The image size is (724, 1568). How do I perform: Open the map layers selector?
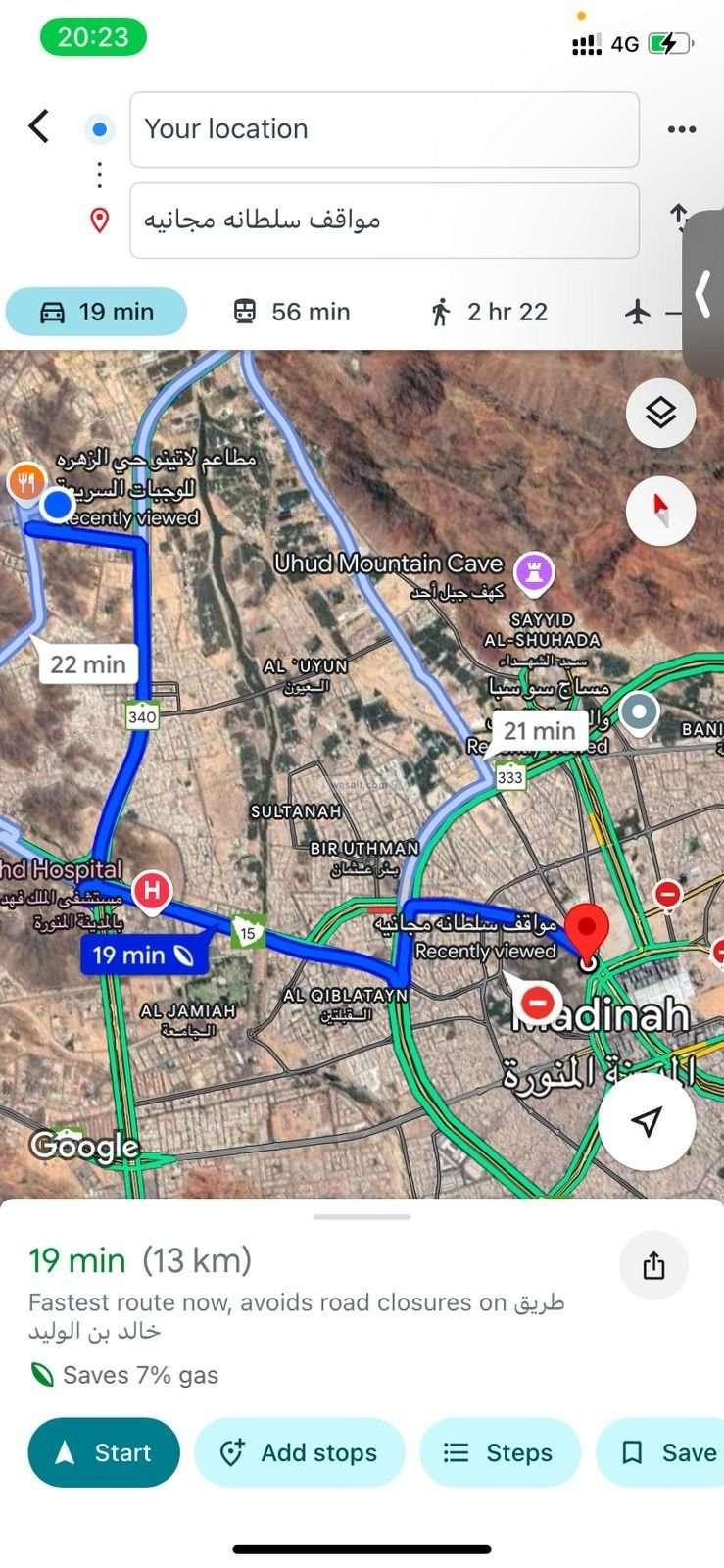(x=661, y=413)
